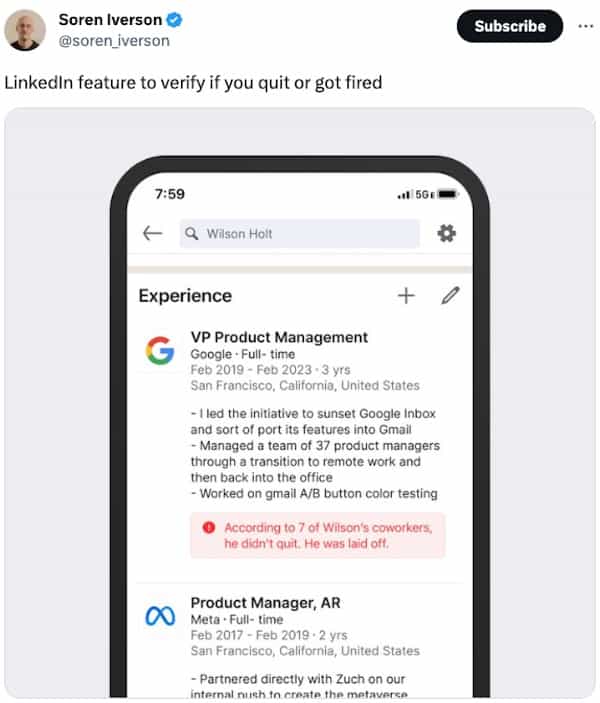Open the @soren_iverson handle link

tap(114, 41)
